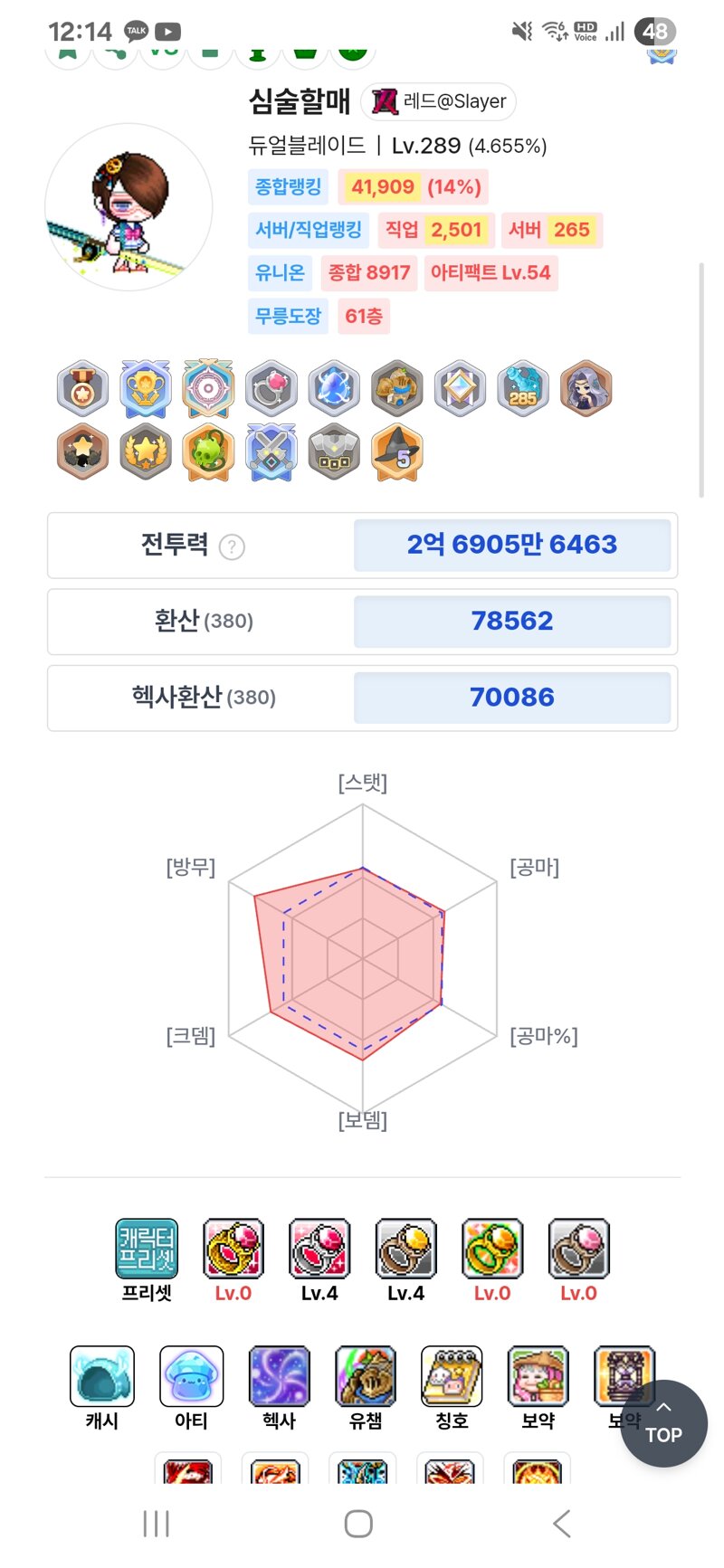Select the 아티 icon

(x=191, y=1376)
